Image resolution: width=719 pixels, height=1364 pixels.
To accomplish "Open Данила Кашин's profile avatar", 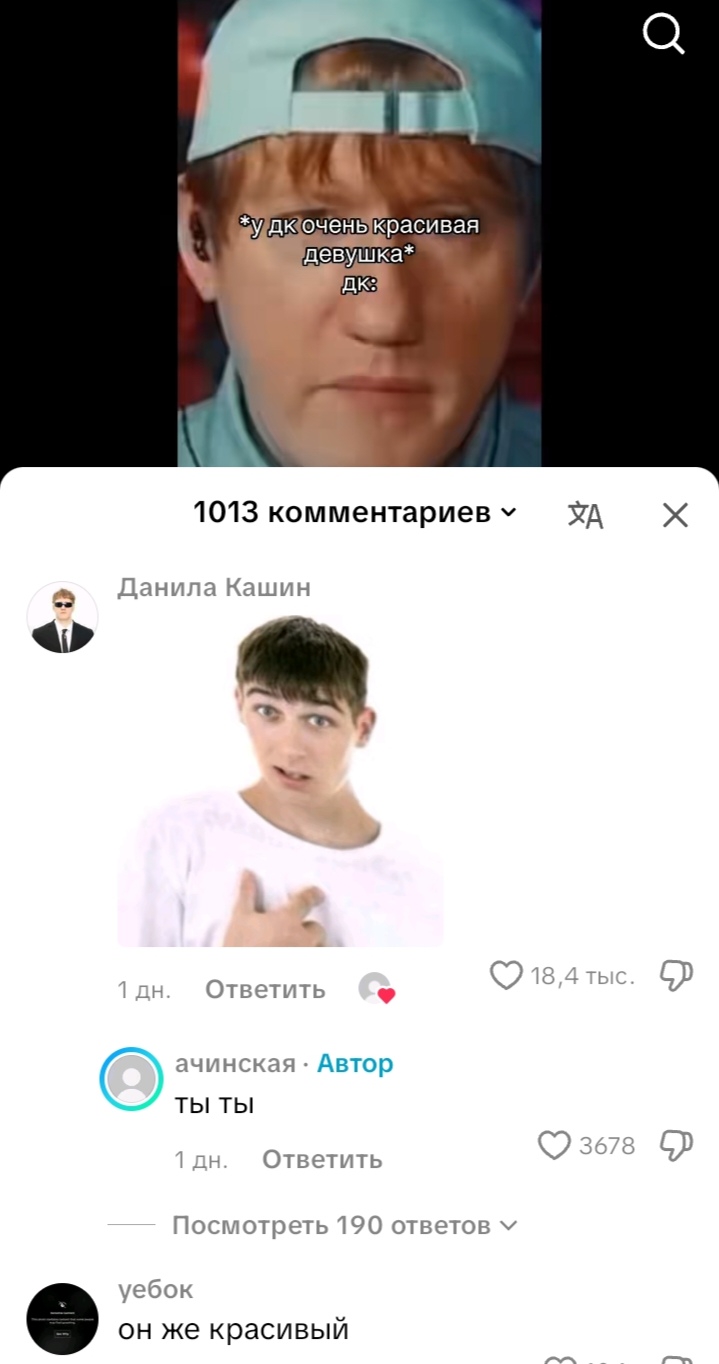I will coord(62,617).
